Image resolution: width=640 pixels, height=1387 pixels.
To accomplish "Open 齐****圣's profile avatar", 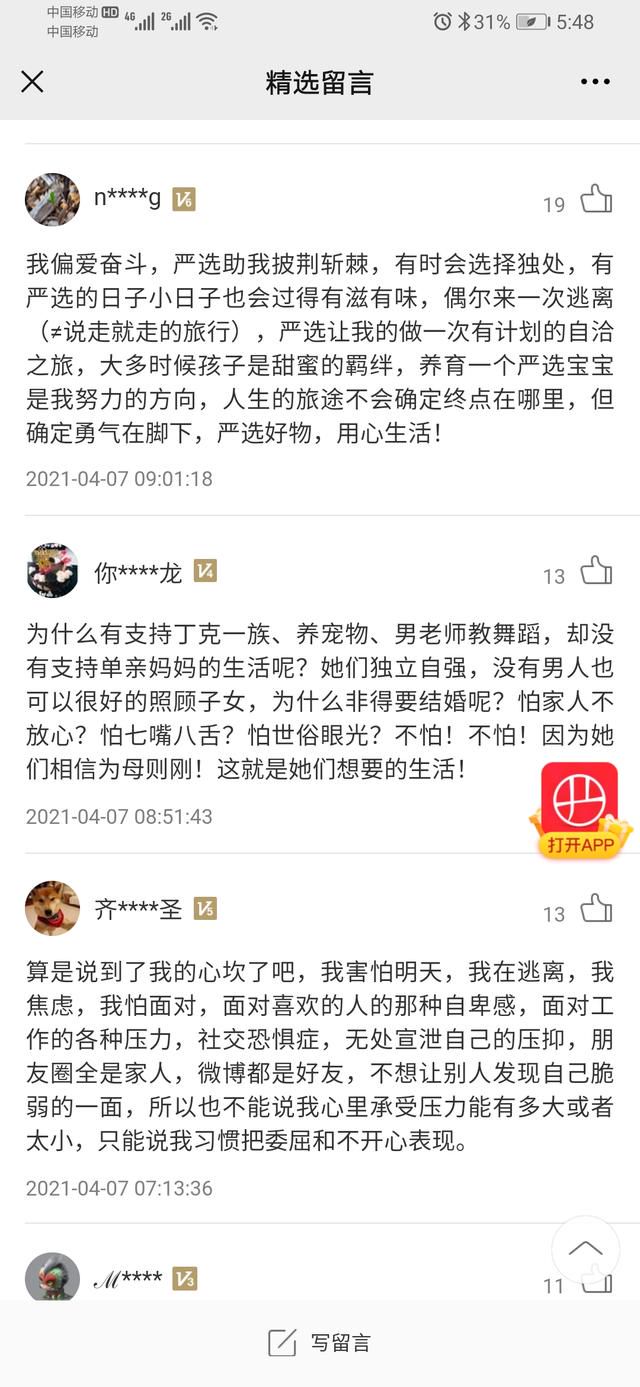I will pos(52,908).
